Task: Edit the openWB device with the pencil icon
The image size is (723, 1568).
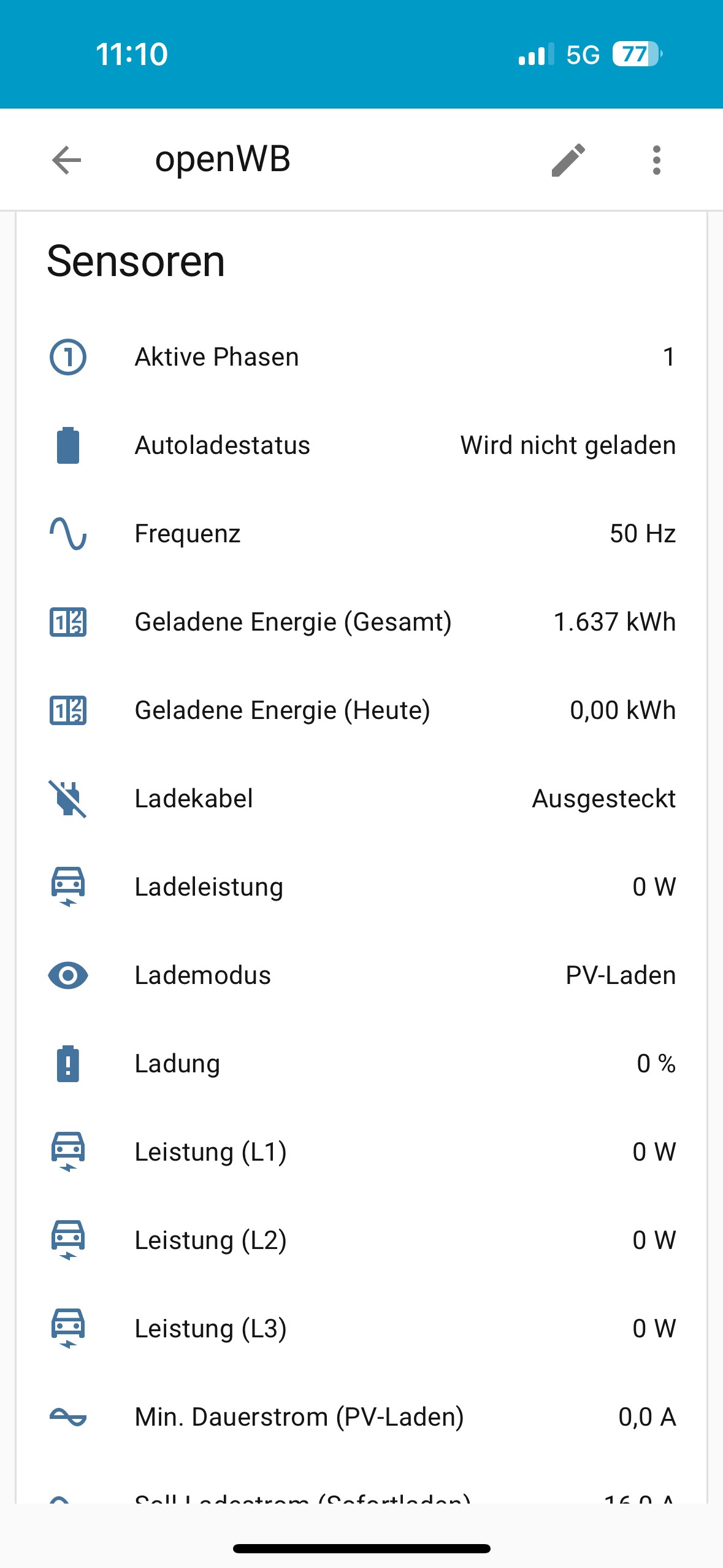Action: (568, 160)
